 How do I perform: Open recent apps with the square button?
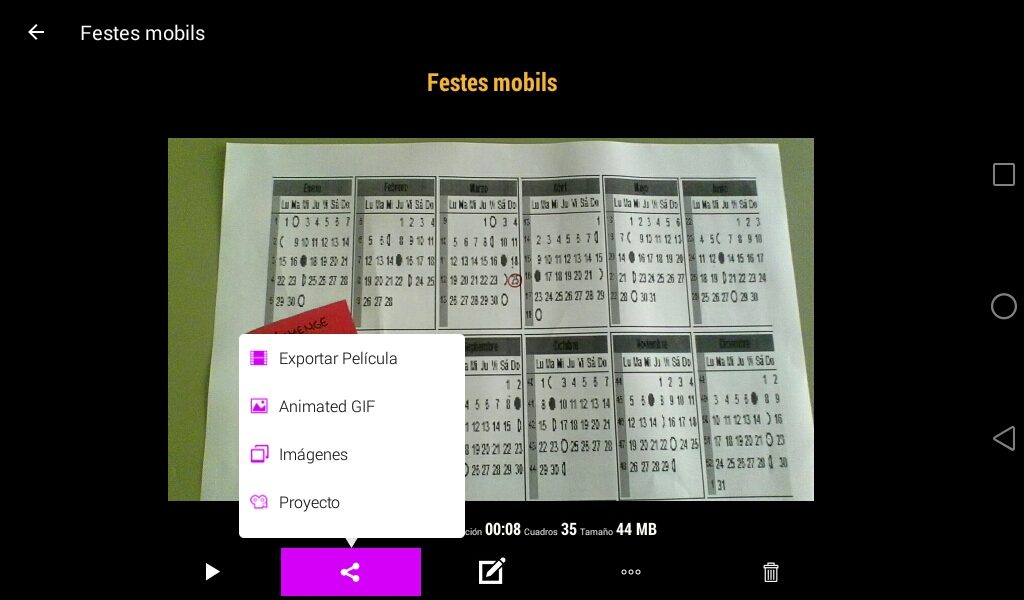coord(1003,175)
